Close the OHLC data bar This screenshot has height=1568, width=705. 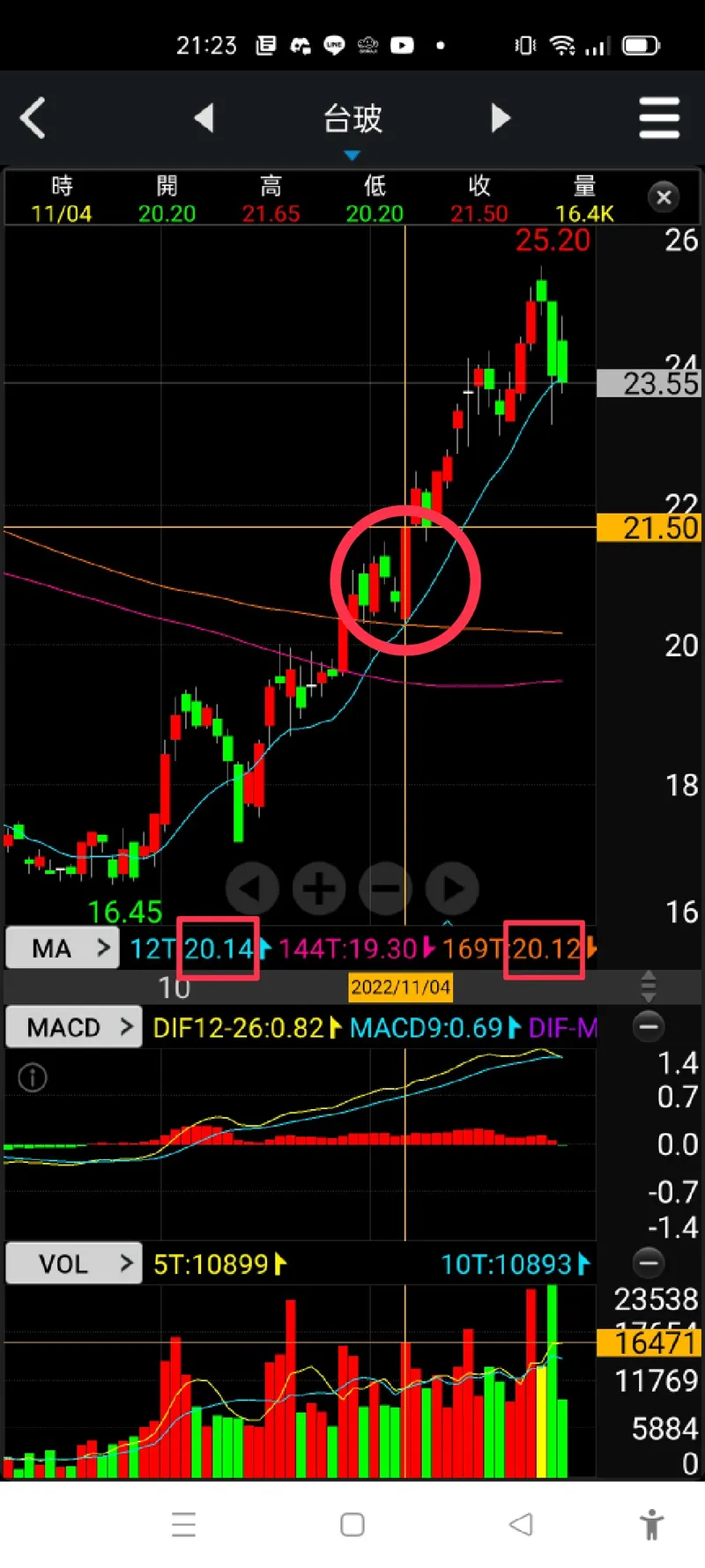[x=664, y=197]
